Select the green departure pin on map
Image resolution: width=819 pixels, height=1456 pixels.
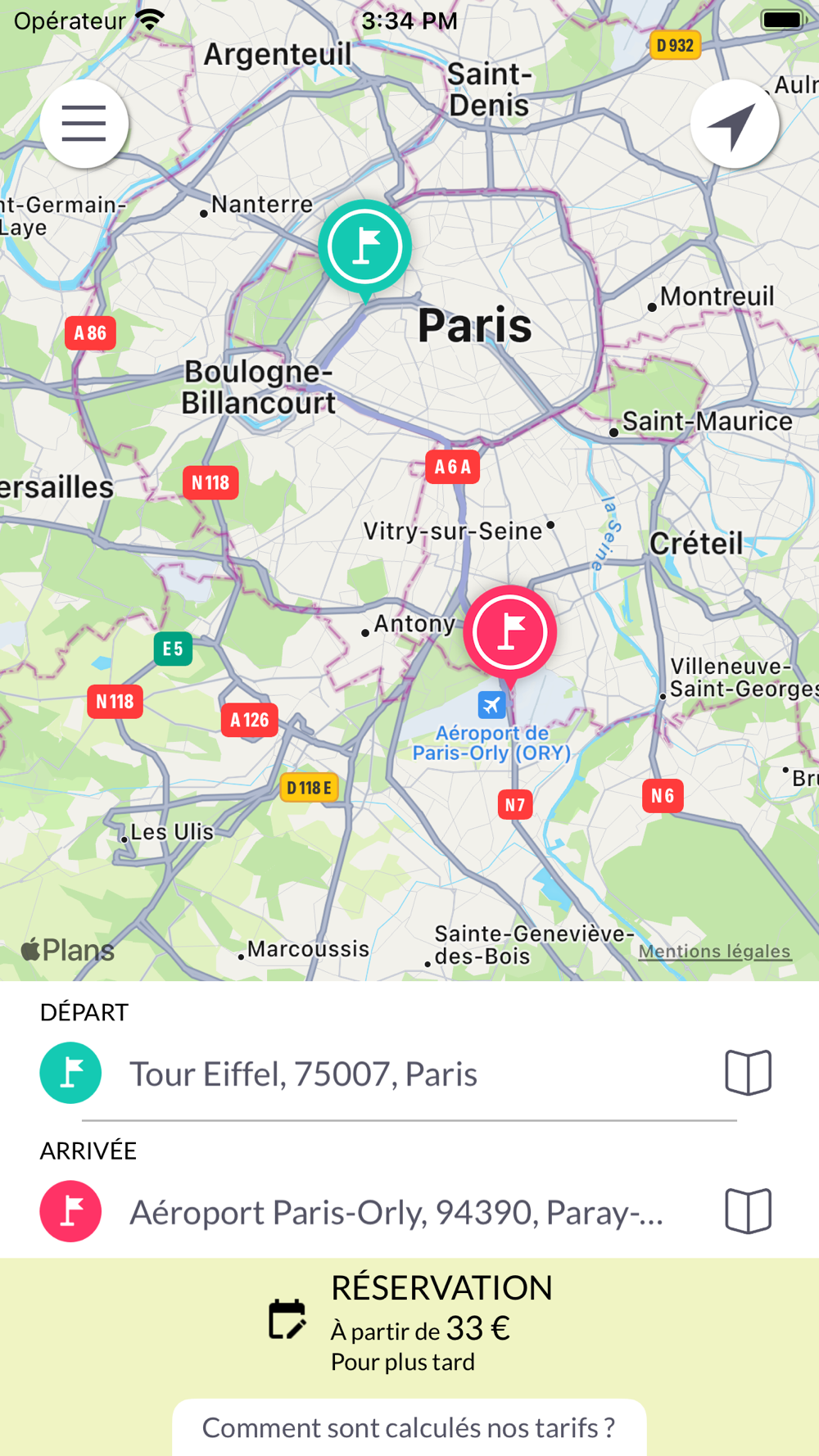pos(364,246)
